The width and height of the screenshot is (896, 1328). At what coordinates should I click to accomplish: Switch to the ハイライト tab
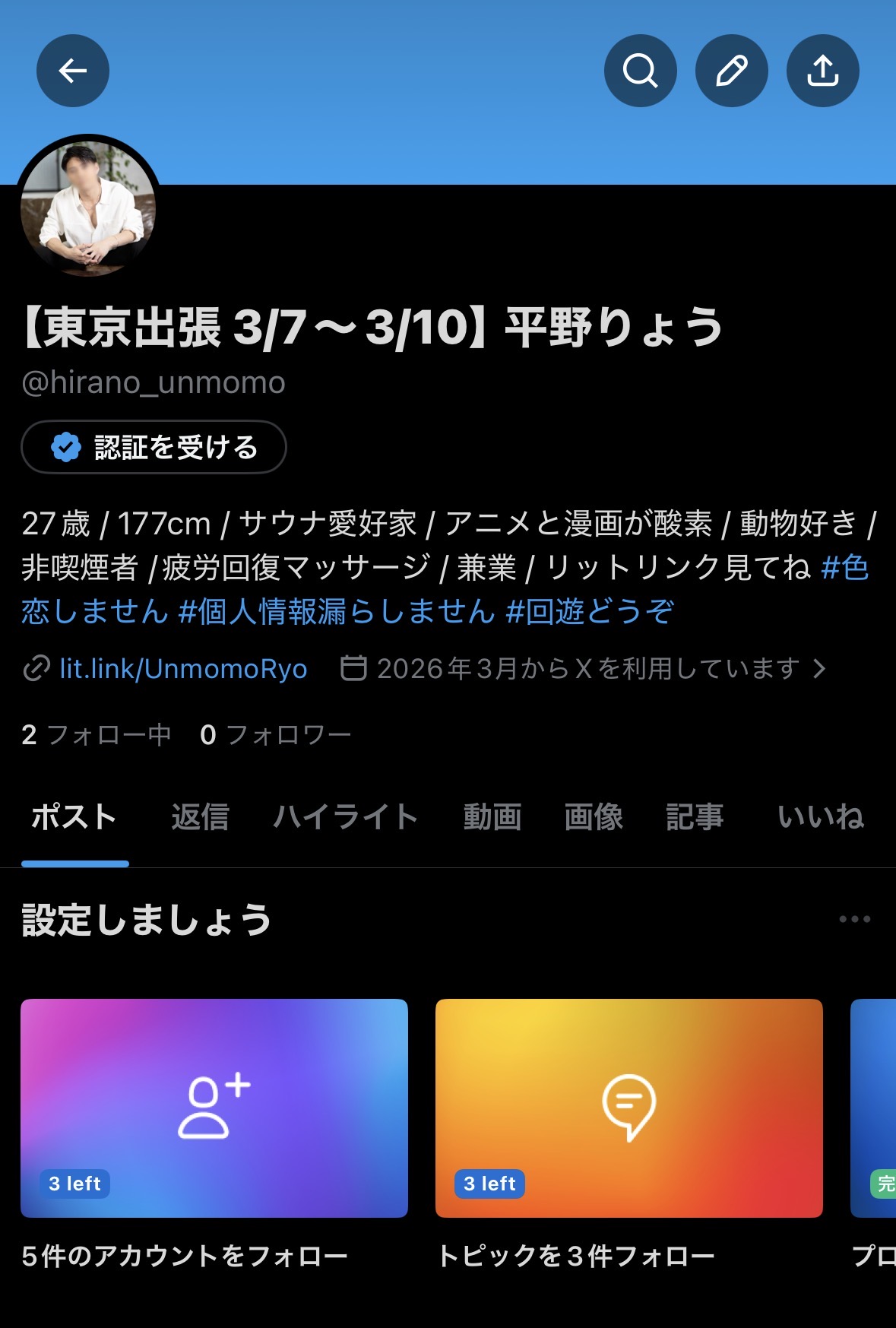tap(346, 817)
